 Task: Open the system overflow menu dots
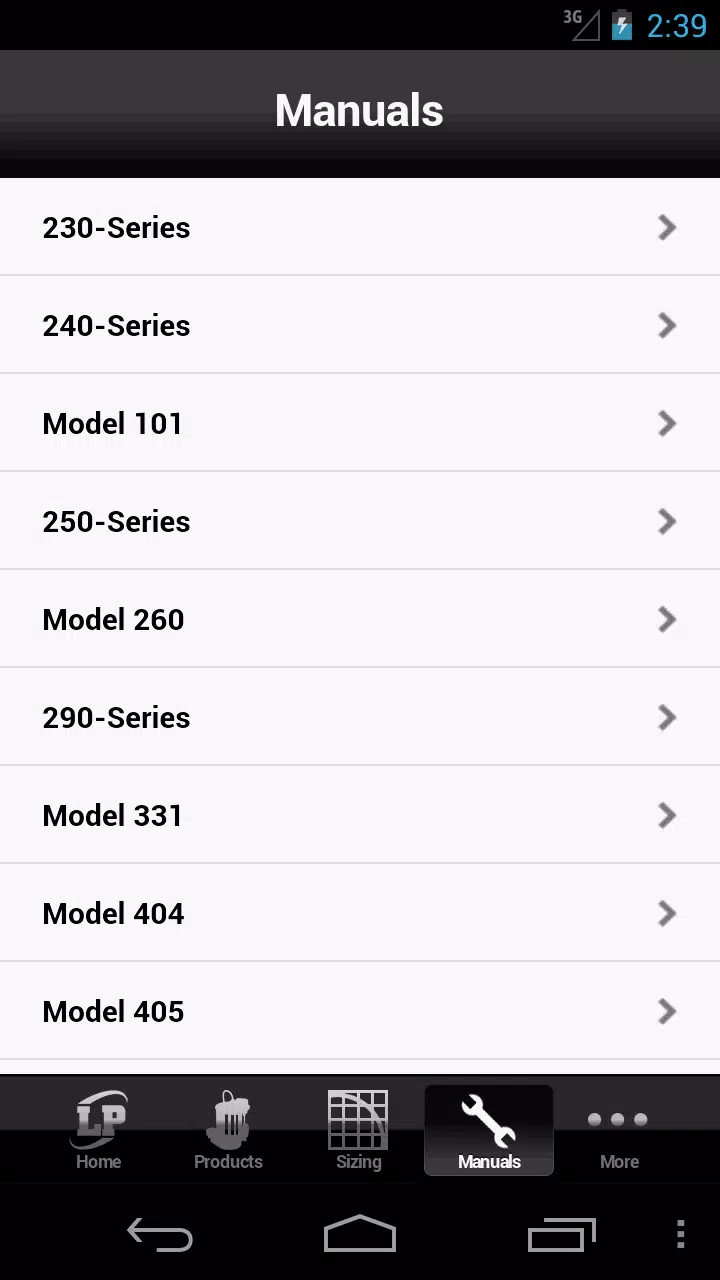point(681,1235)
